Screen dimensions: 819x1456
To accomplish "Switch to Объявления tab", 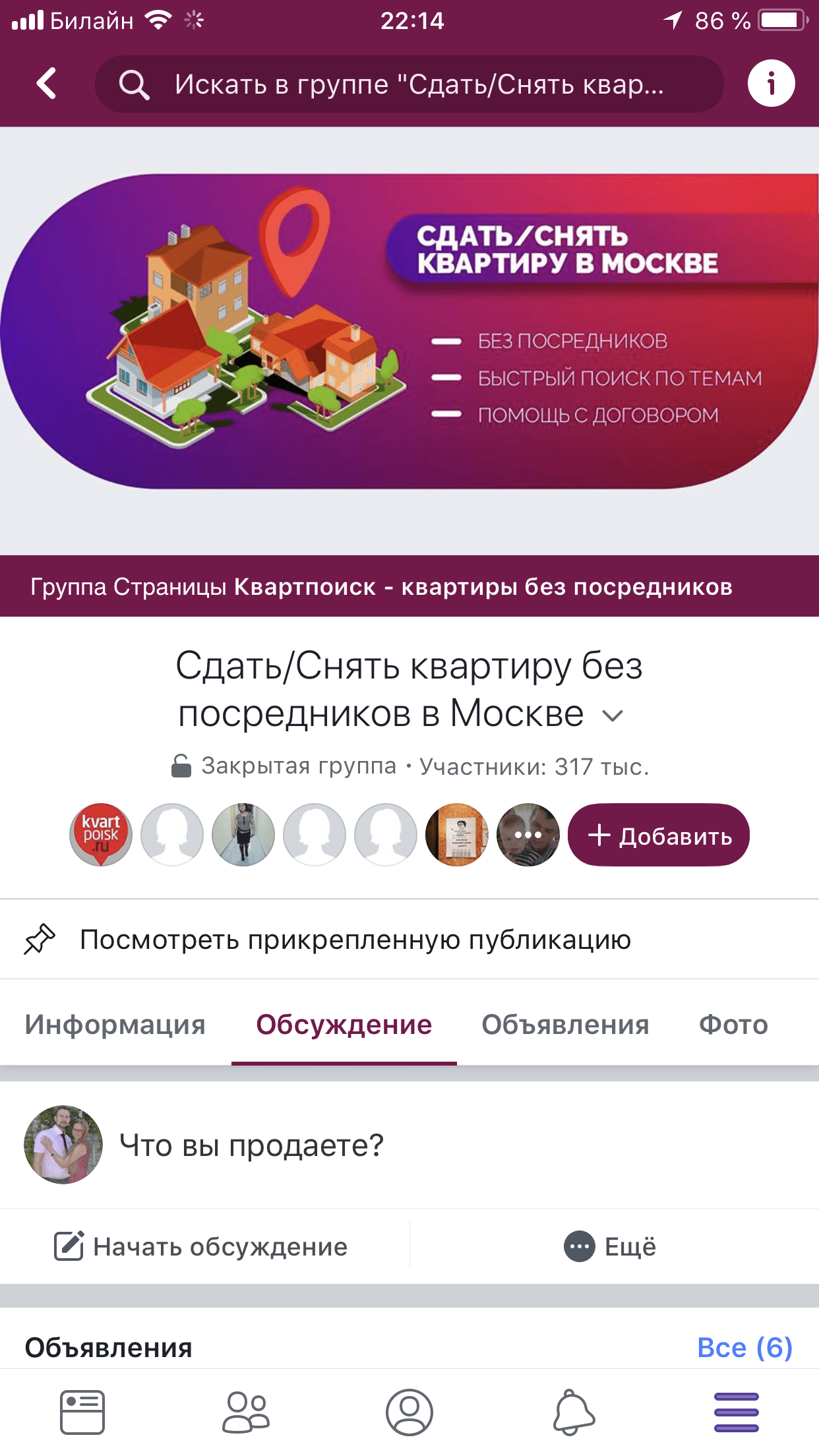I will click(x=565, y=1025).
